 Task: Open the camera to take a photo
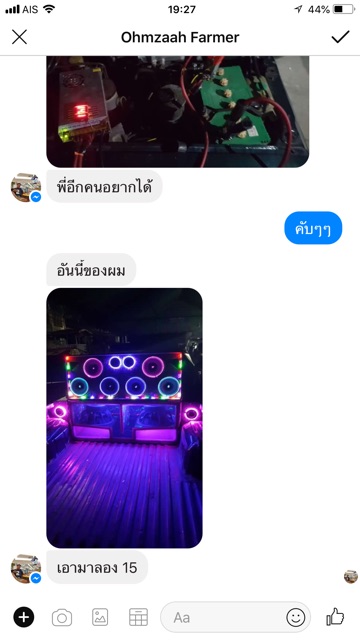tap(62, 617)
